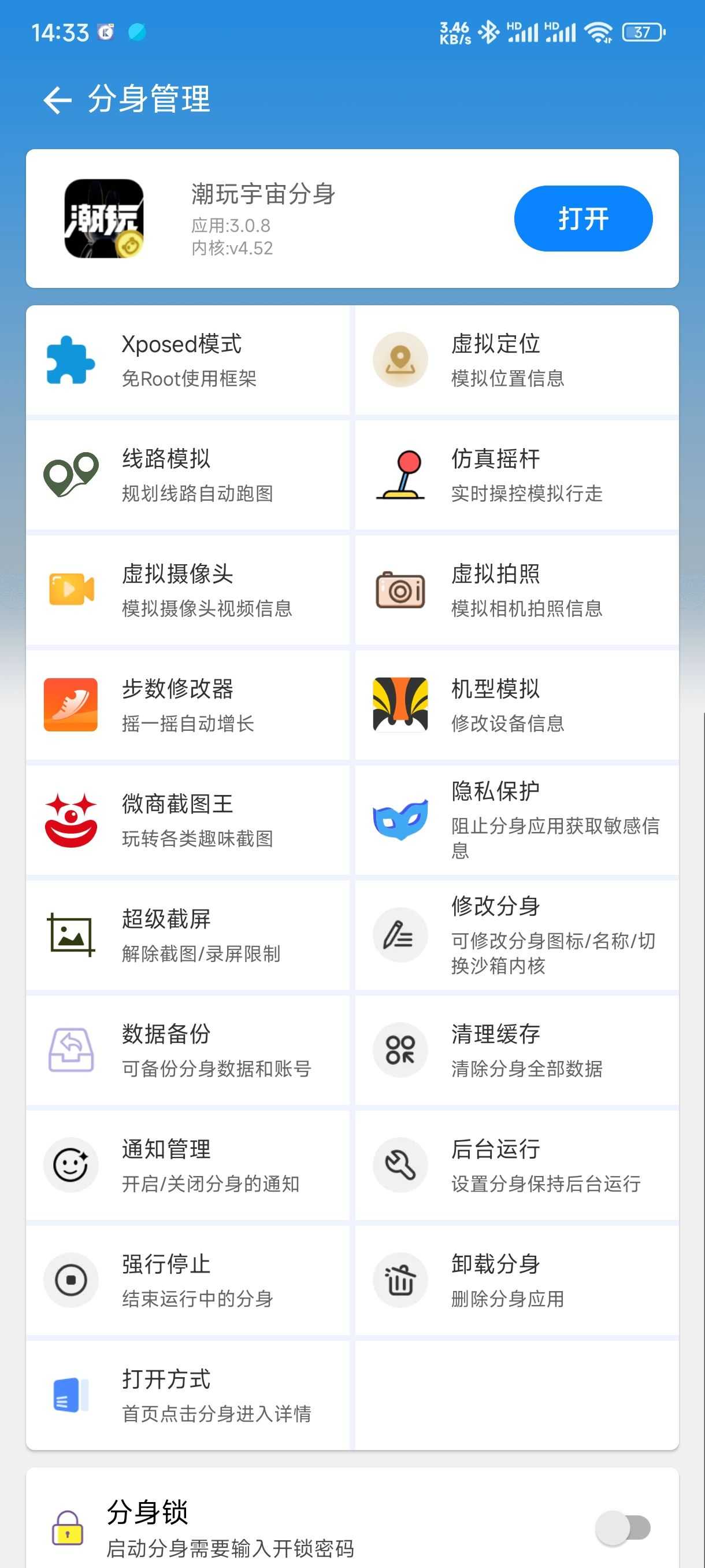
Task: Enable the 分身锁 switch
Action: pyautogui.click(x=623, y=1528)
